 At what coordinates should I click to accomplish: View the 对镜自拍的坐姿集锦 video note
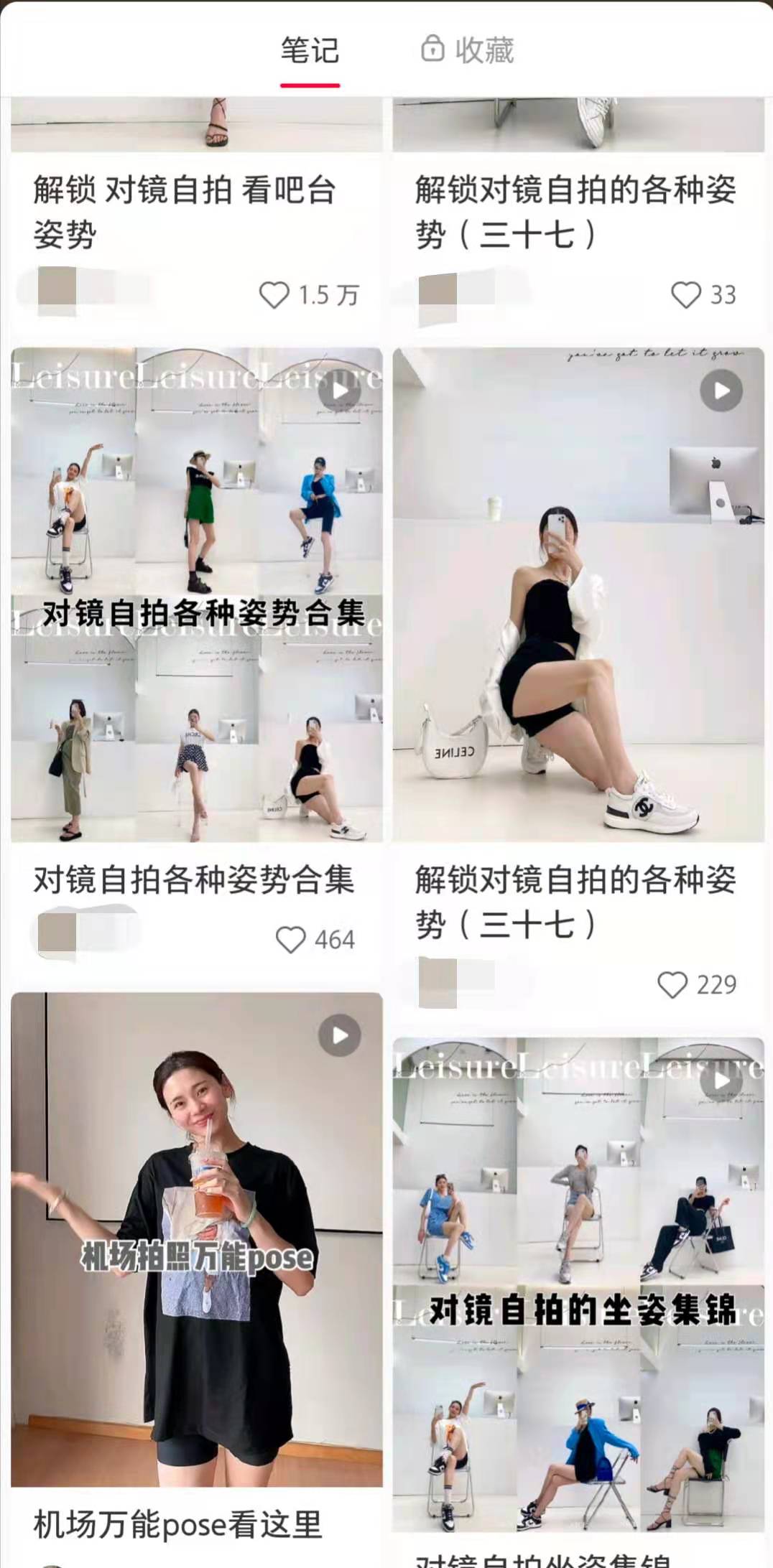578,1284
